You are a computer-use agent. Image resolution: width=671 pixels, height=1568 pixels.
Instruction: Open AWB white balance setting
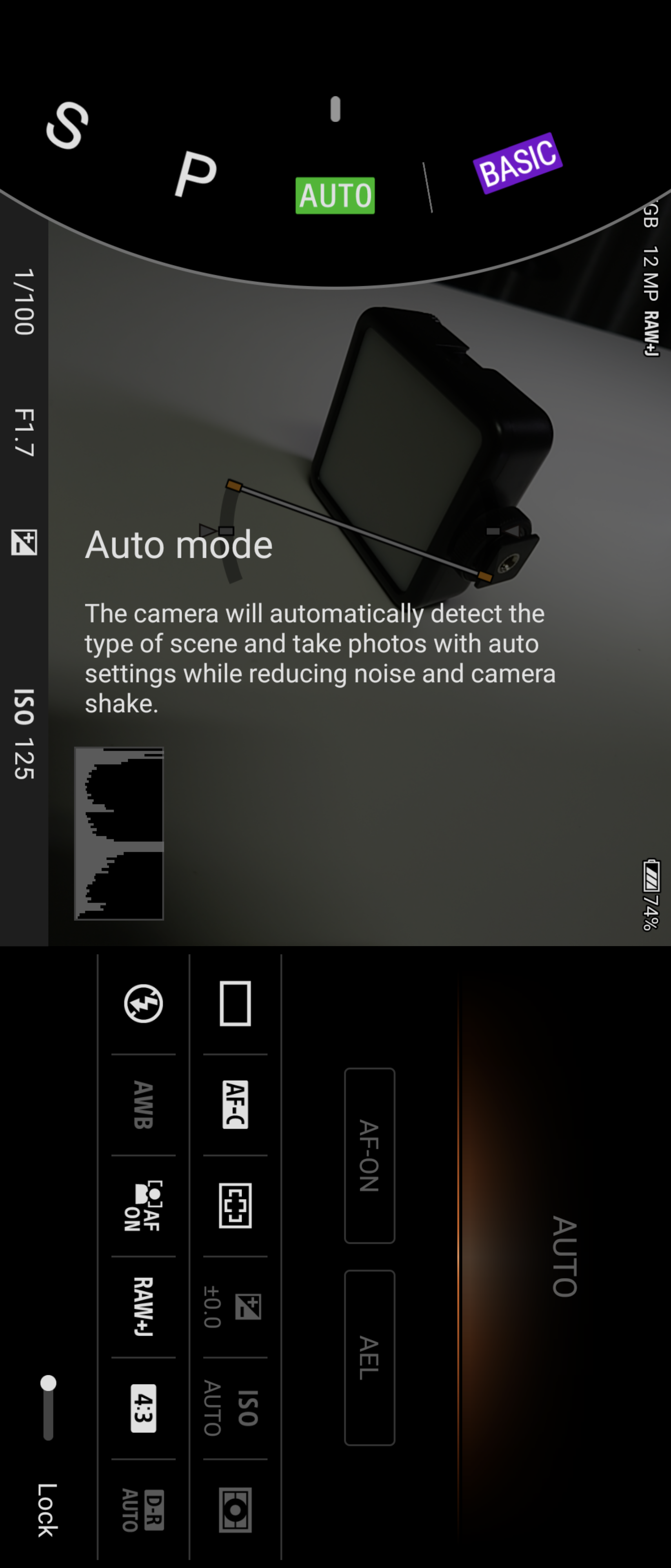pos(144,1105)
